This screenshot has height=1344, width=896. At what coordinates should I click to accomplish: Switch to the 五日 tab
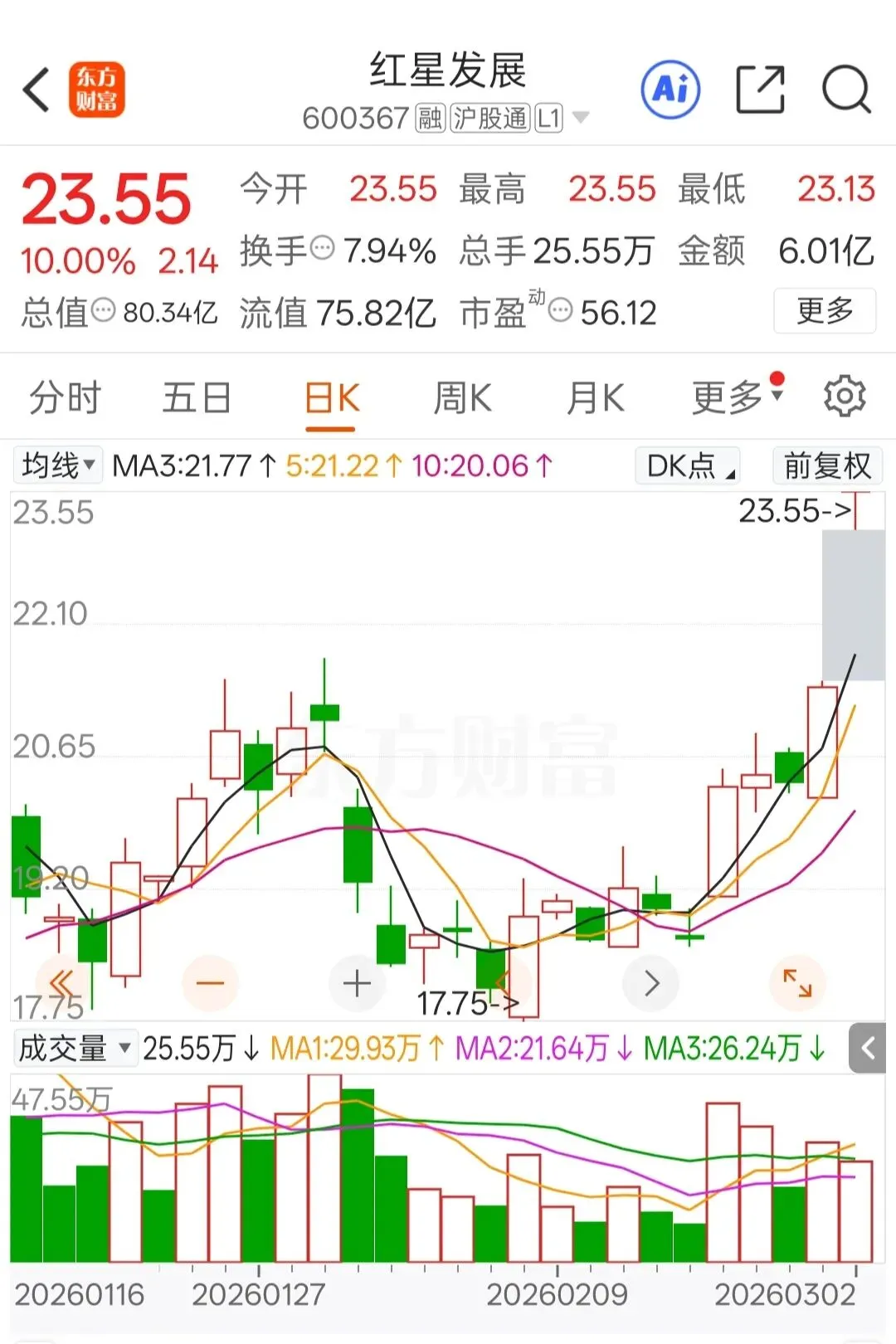[x=197, y=397]
